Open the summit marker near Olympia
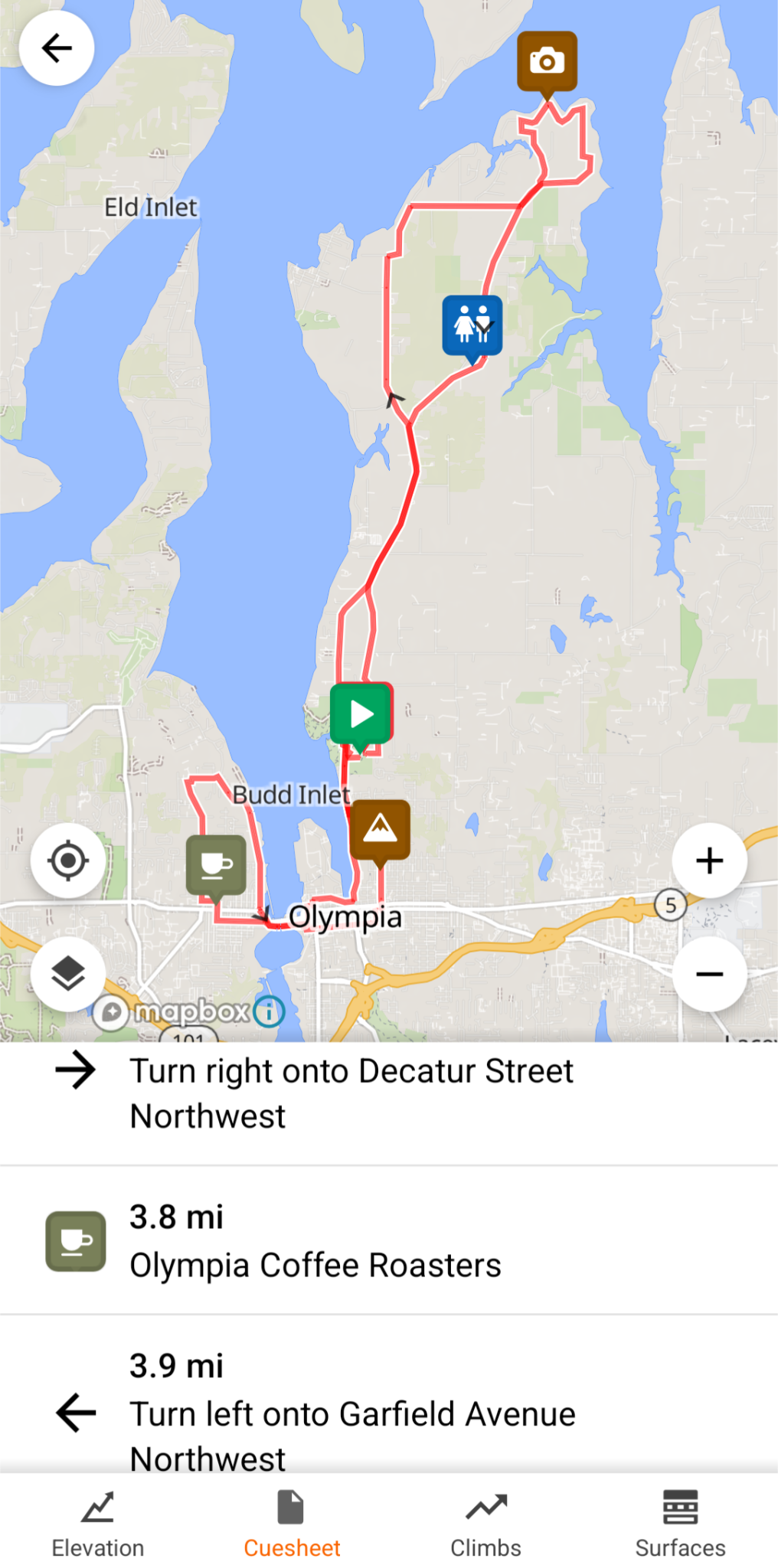Viewport: 778px width, 1568px height. point(380,829)
